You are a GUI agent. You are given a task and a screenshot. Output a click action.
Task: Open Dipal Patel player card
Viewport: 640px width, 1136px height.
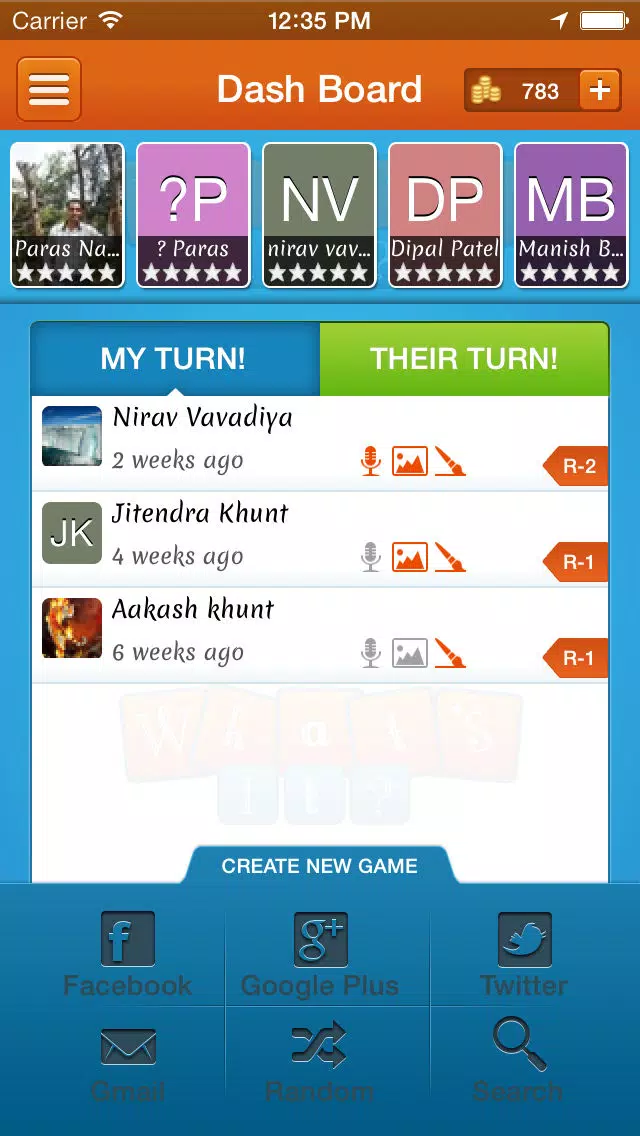coord(445,215)
